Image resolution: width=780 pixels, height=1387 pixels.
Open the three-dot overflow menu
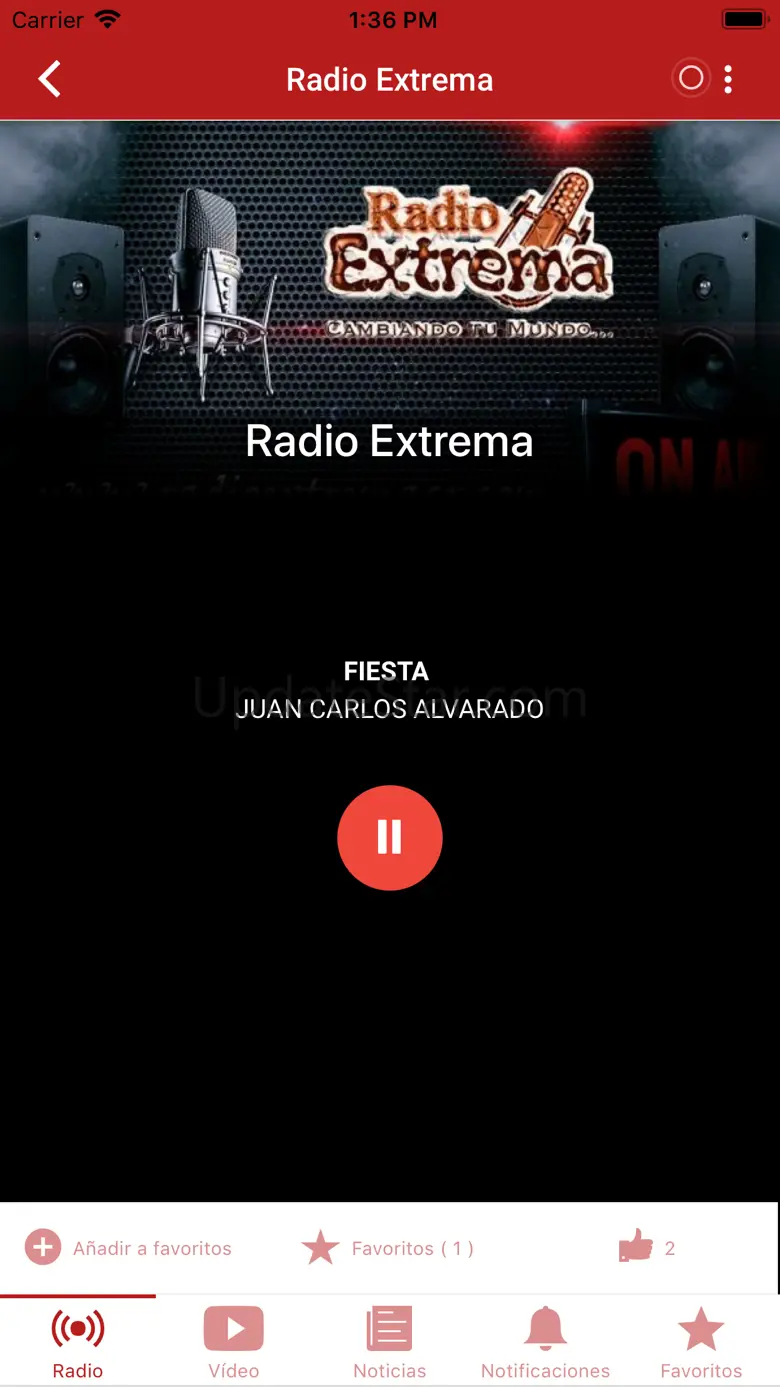(x=728, y=79)
